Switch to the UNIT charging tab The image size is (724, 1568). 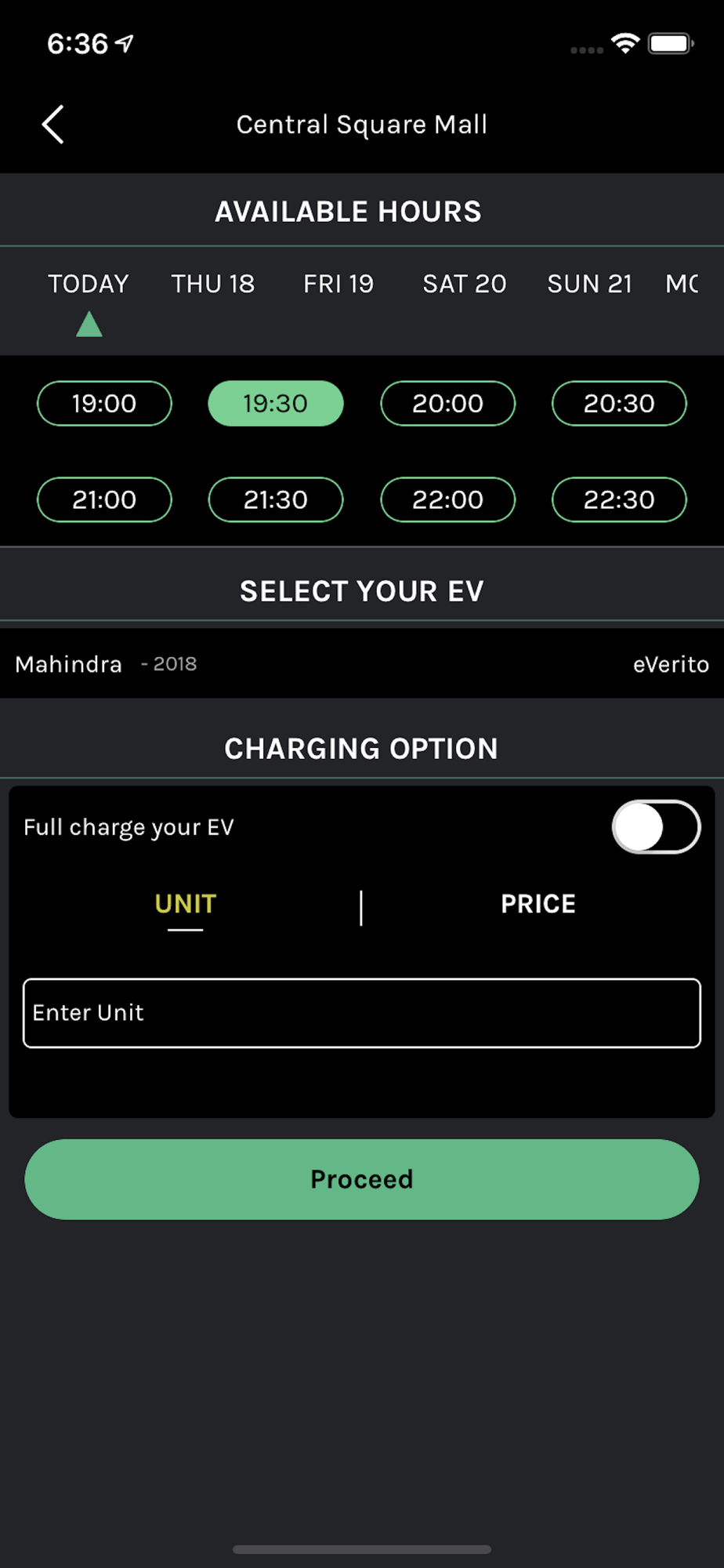click(x=186, y=904)
